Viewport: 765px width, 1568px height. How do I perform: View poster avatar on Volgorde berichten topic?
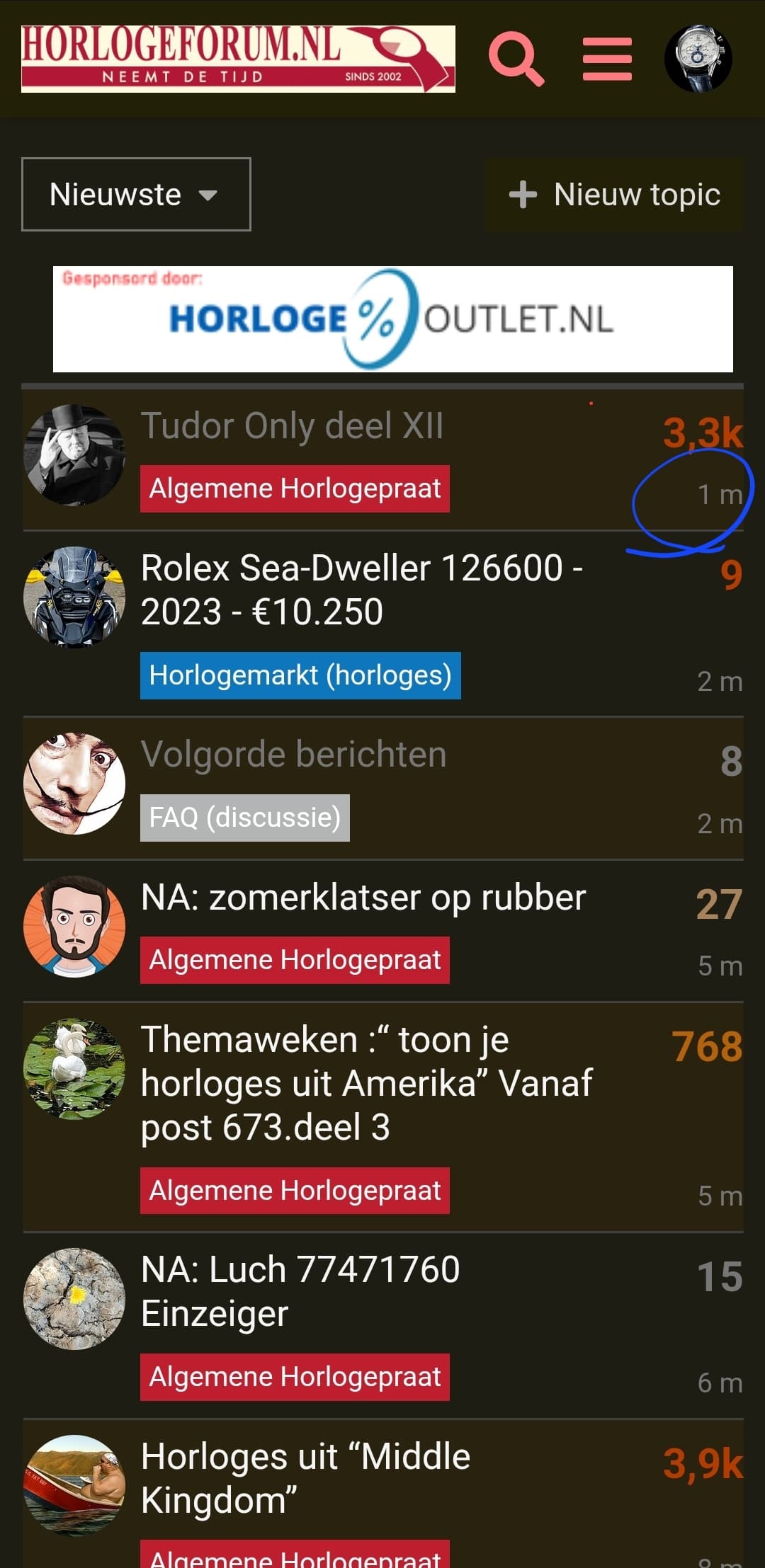tap(74, 784)
